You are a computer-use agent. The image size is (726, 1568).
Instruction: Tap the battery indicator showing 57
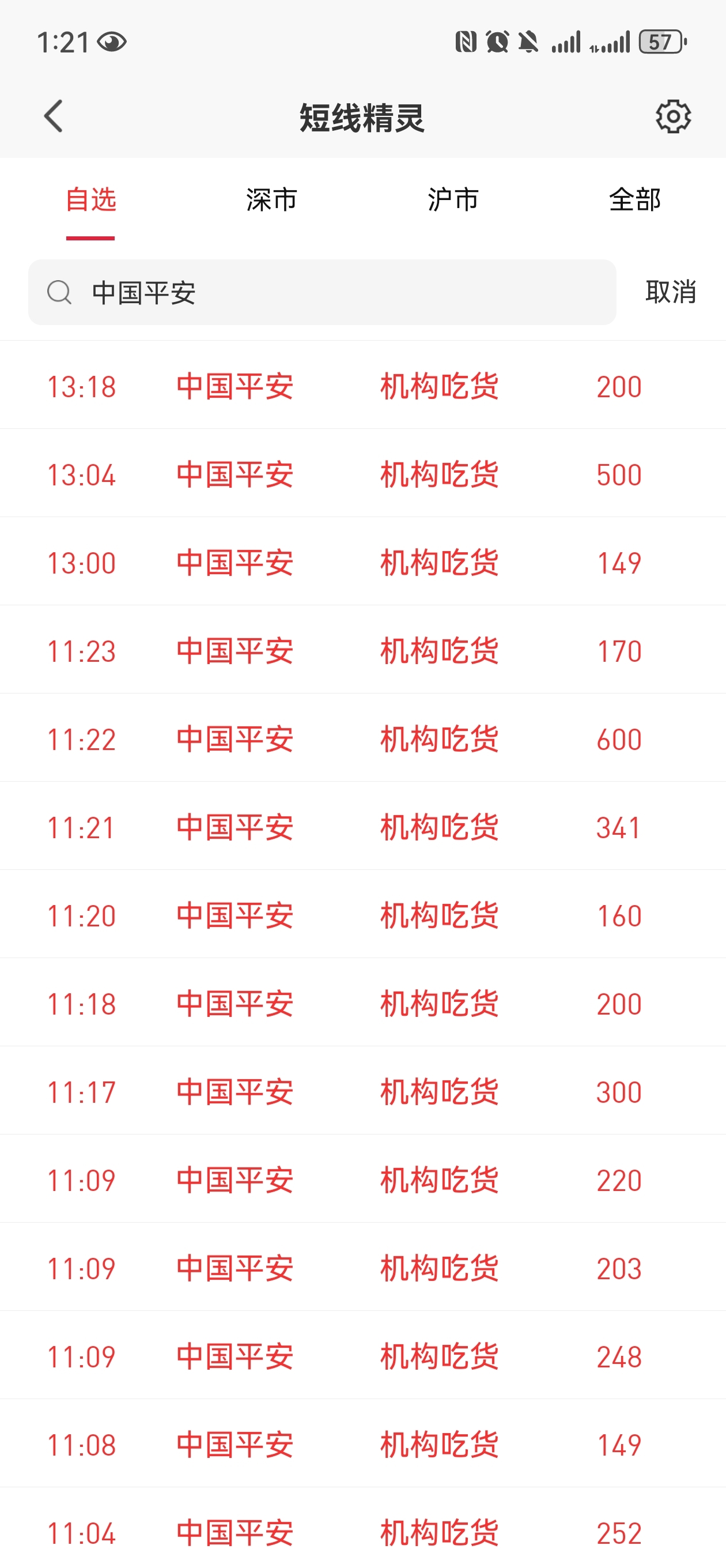[x=662, y=42]
